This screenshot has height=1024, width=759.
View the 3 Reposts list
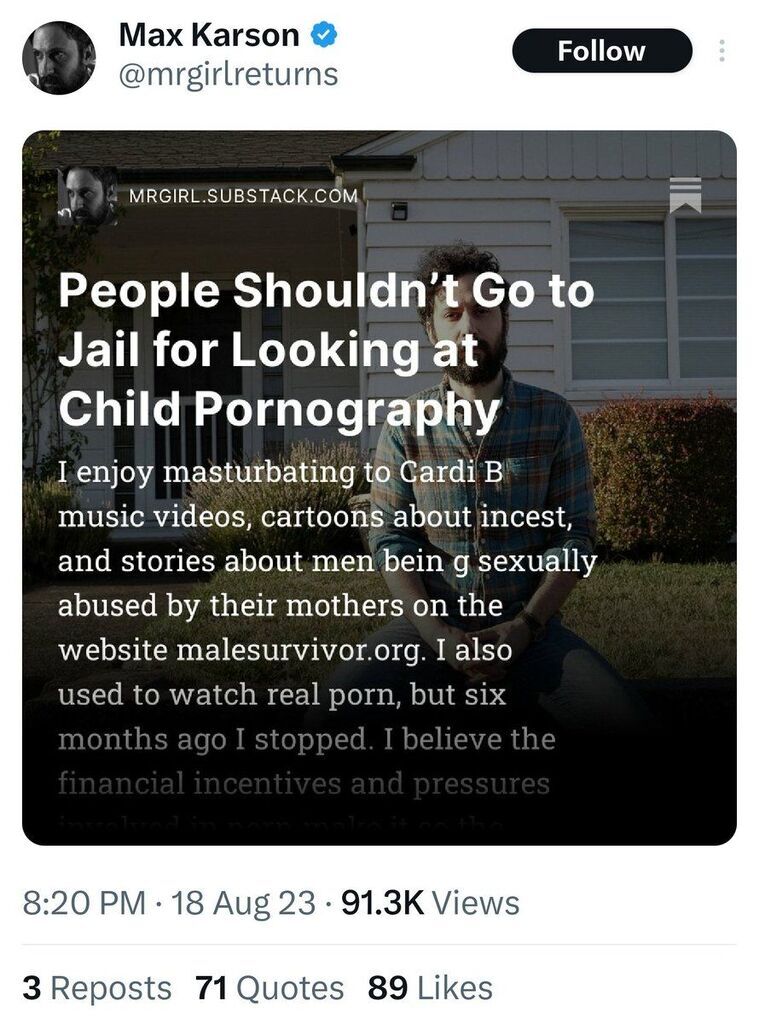pos(97,988)
